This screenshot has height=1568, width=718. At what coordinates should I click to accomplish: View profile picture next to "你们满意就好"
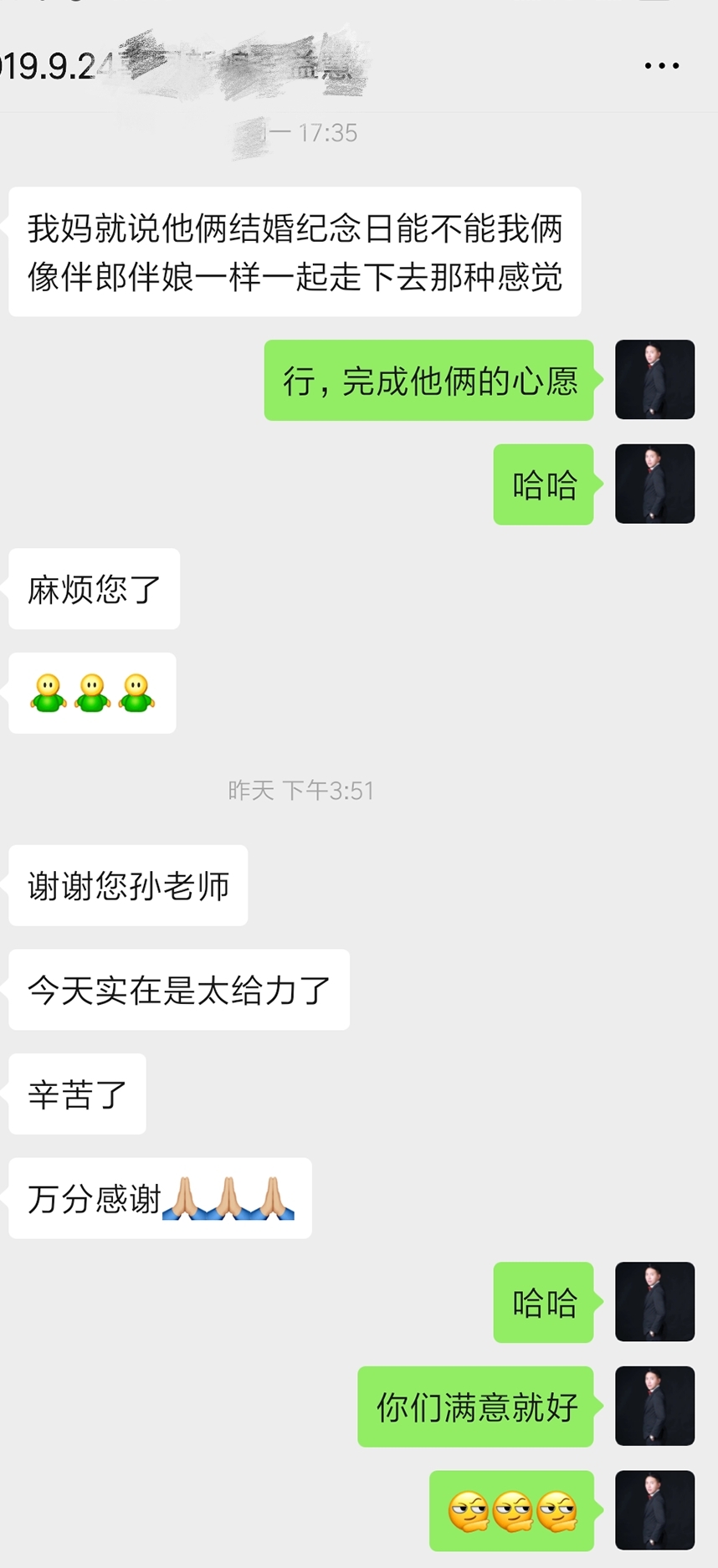(654, 1406)
